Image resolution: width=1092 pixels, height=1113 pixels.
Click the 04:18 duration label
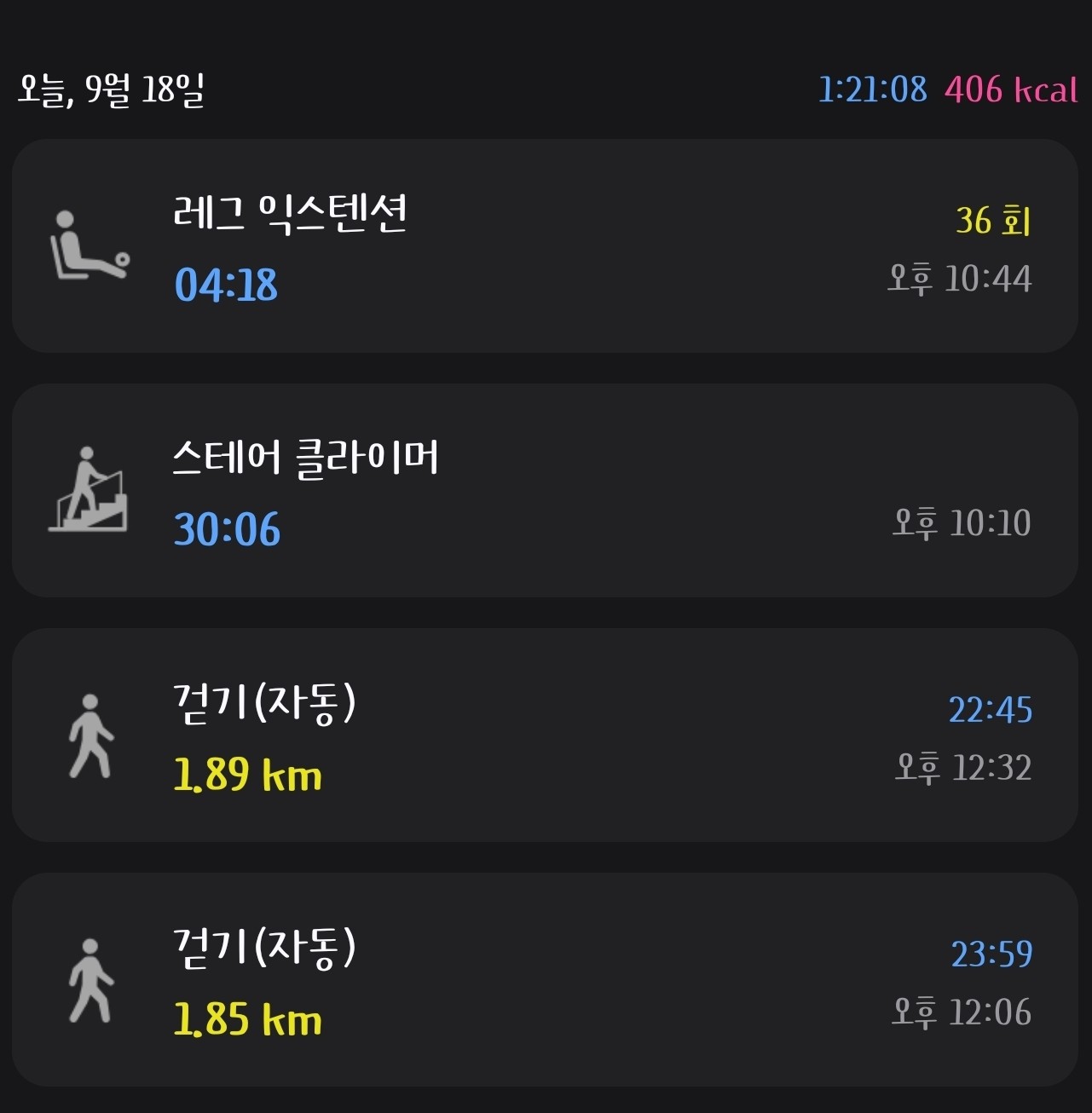[x=225, y=286]
